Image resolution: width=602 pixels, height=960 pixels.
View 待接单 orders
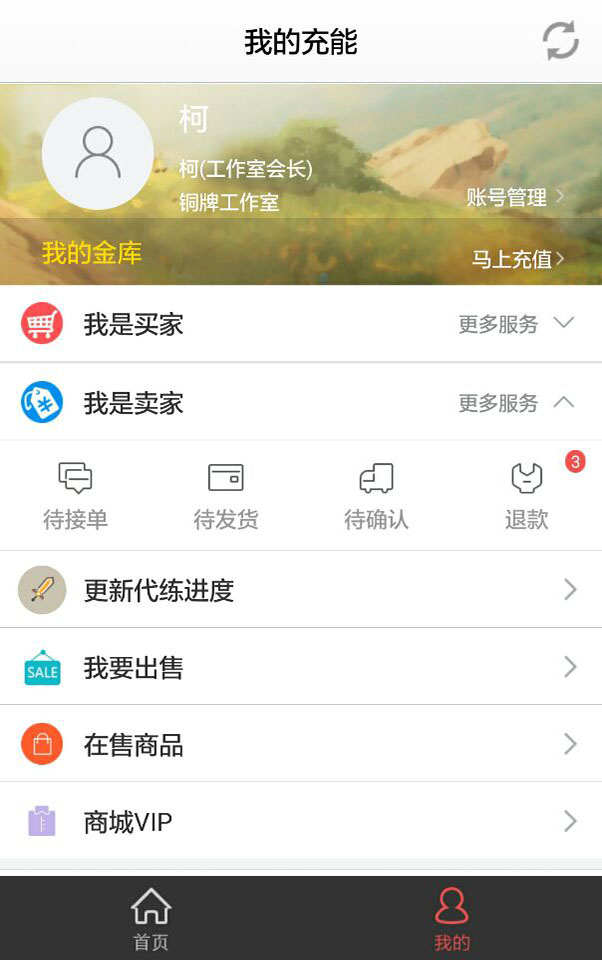pyautogui.click(x=75, y=496)
